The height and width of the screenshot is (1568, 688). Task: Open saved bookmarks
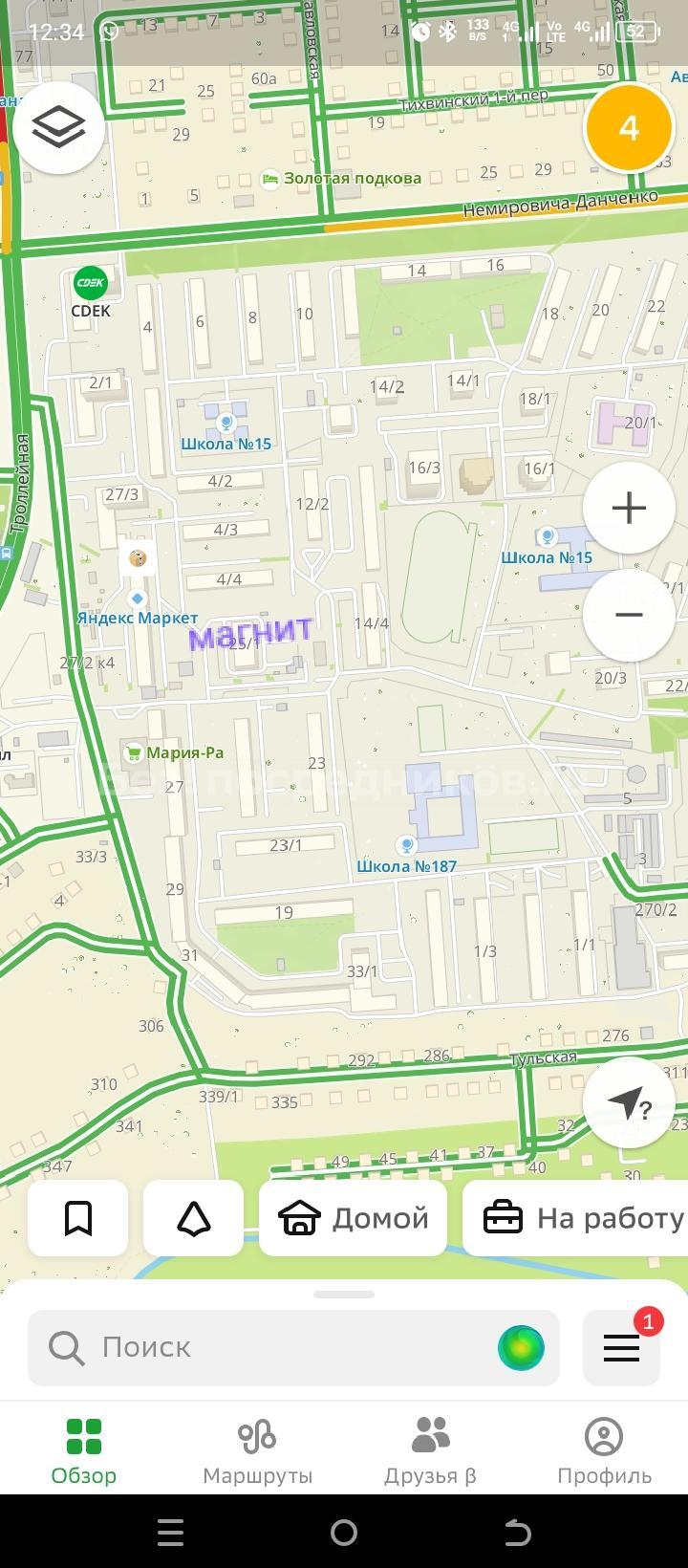coord(78,1218)
